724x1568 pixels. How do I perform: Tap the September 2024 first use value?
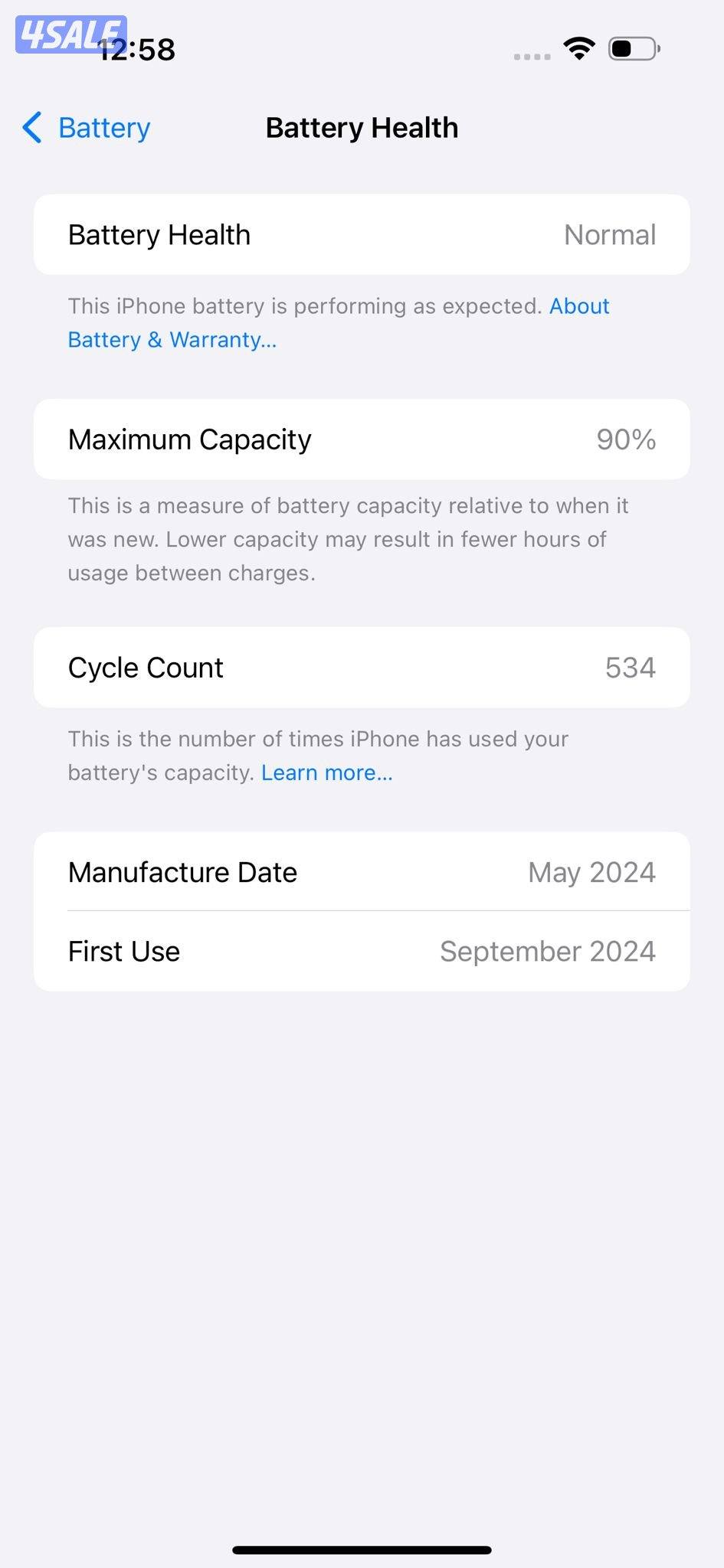547,951
